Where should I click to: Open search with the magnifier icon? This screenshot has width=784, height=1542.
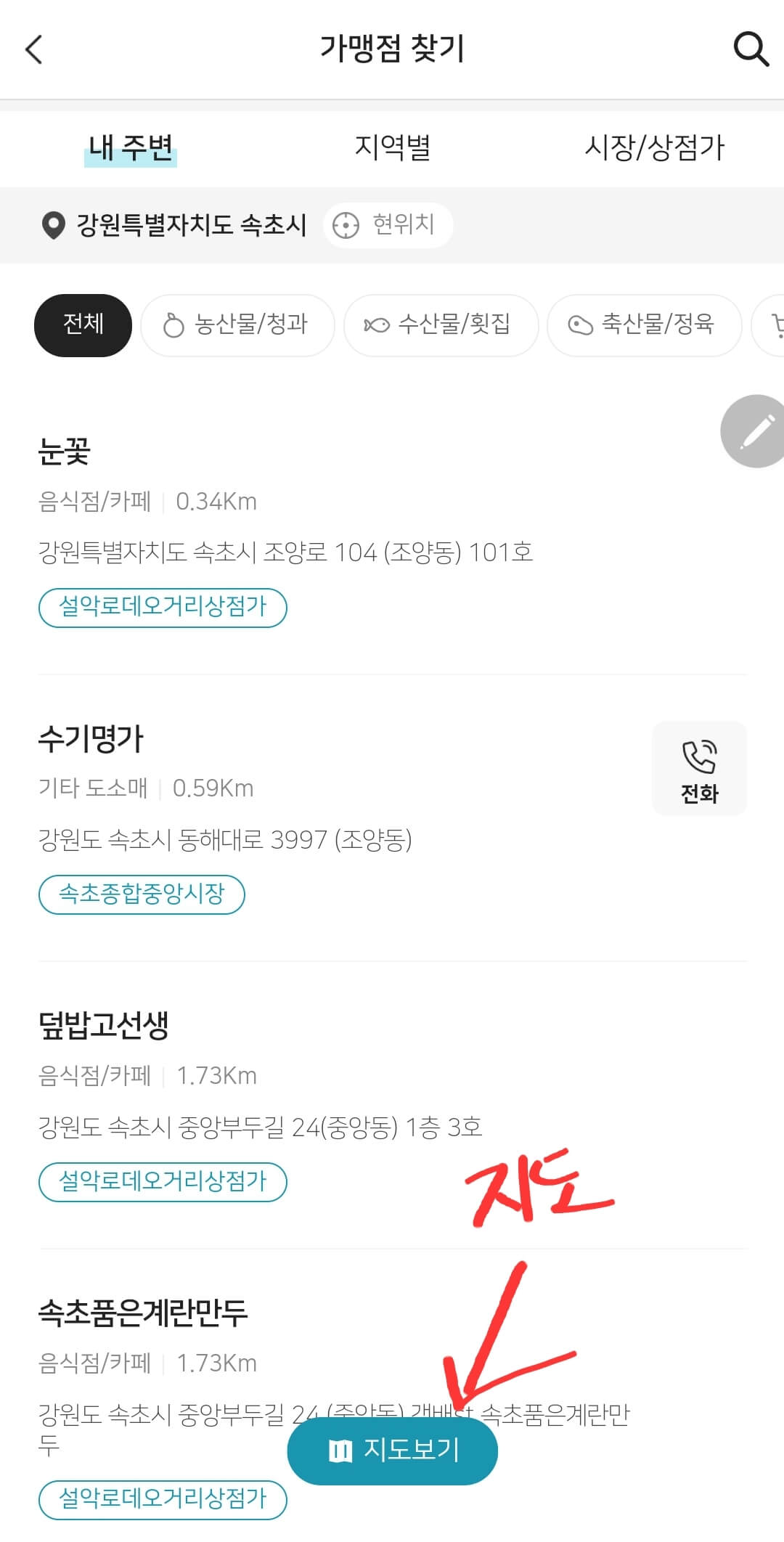point(751,49)
